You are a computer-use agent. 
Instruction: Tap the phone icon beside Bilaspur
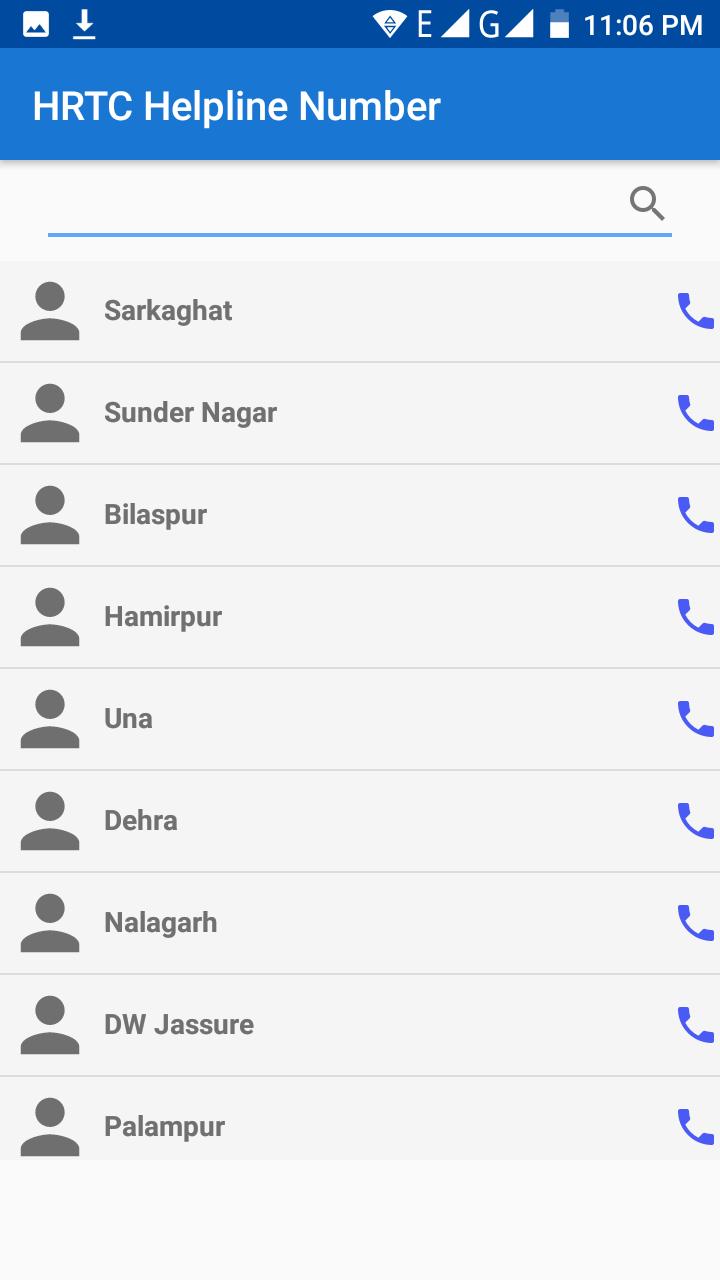[694, 514]
